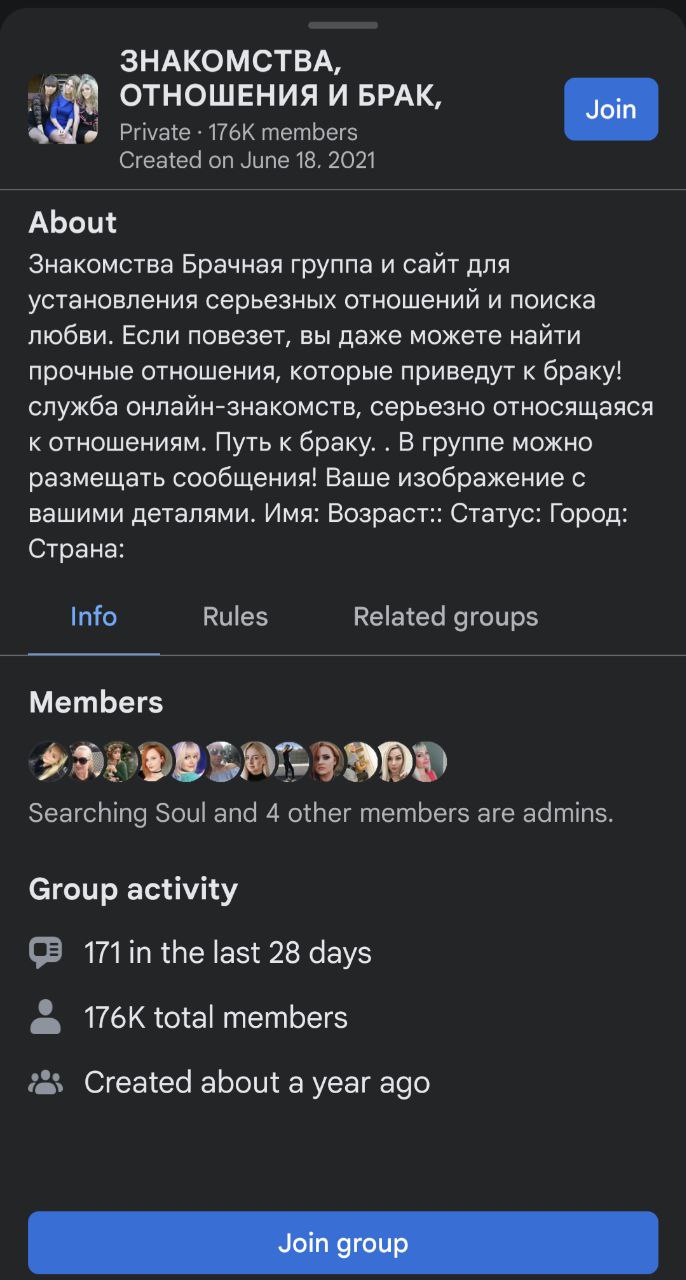This screenshot has height=1280, width=686.
Task: Select the Info tab
Action: pos(93,617)
